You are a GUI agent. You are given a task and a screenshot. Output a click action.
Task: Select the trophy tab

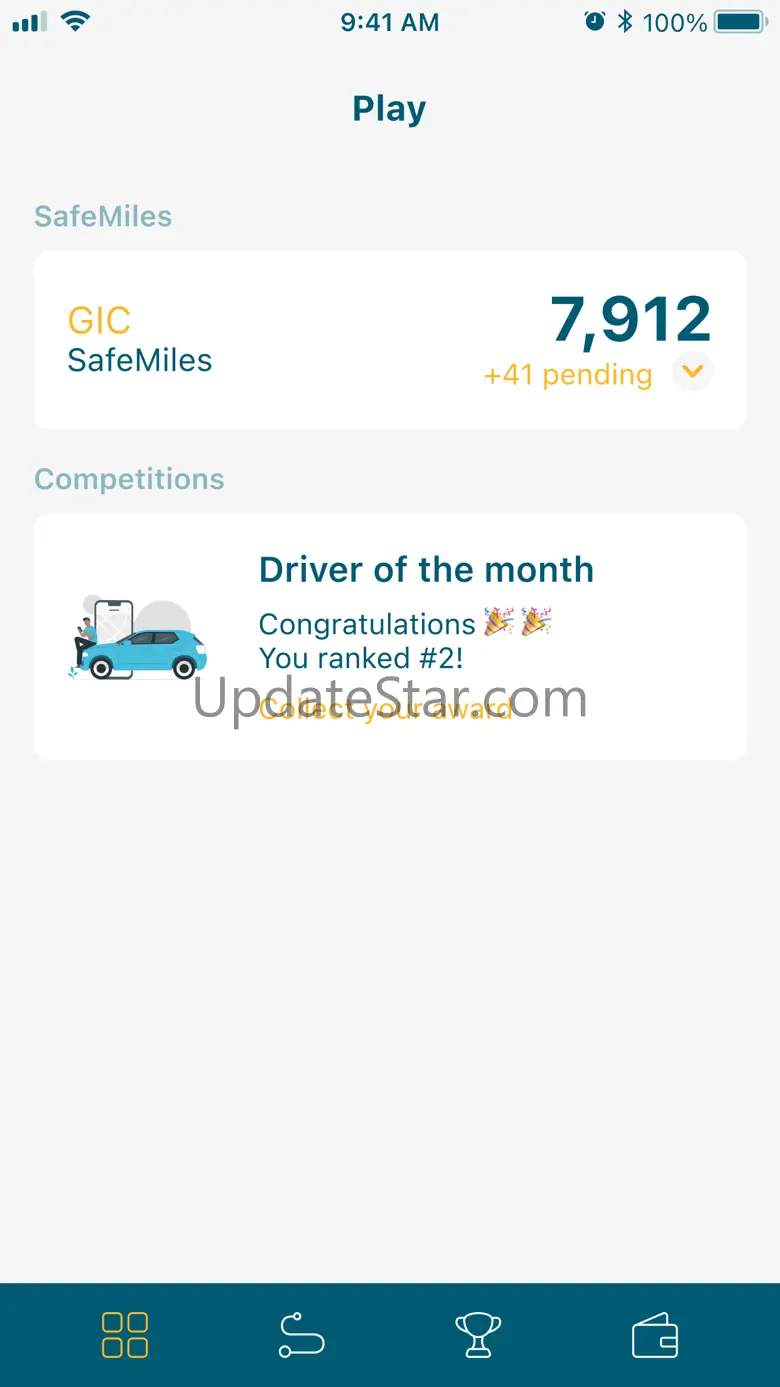point(478,1335)
